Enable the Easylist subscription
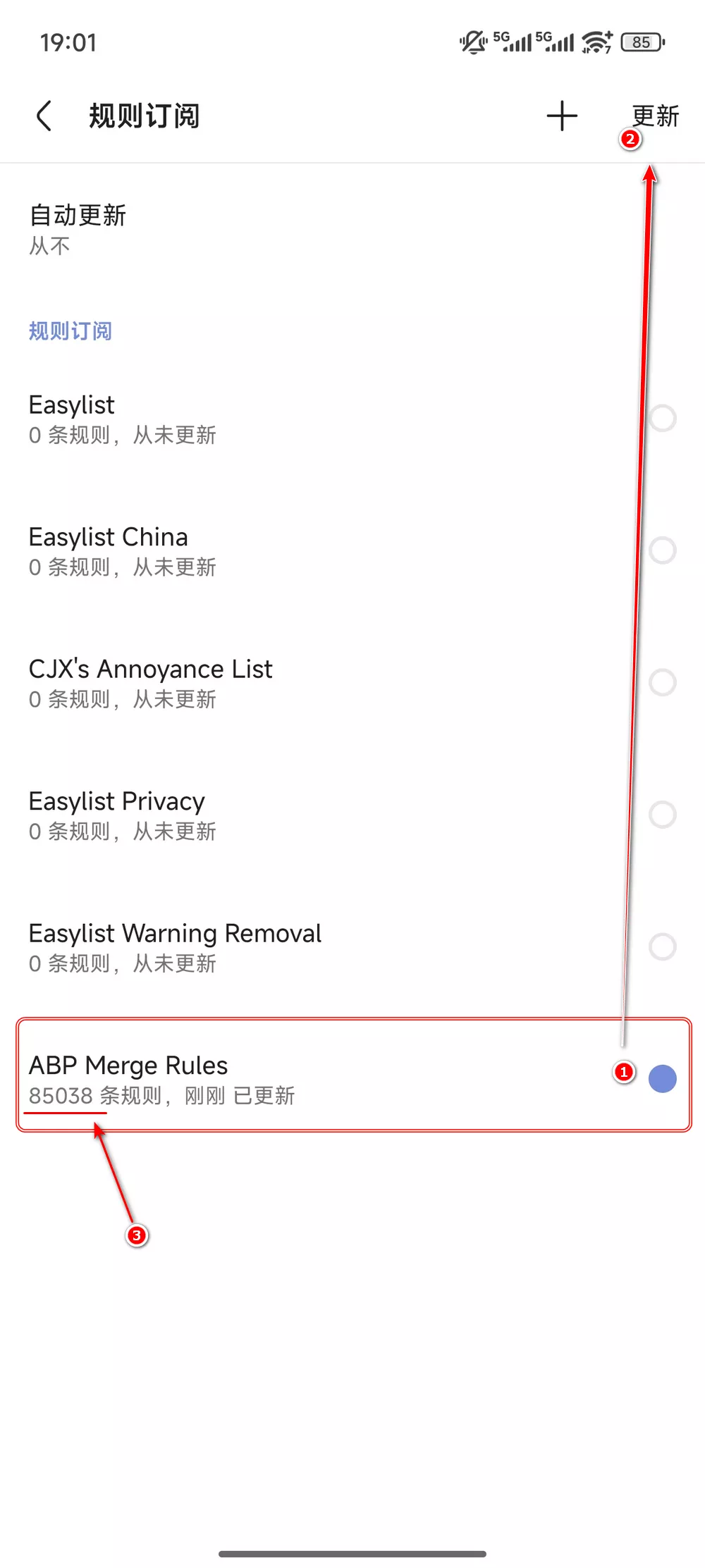This screenshot has height=1568, width=705. tap(662, 419)
